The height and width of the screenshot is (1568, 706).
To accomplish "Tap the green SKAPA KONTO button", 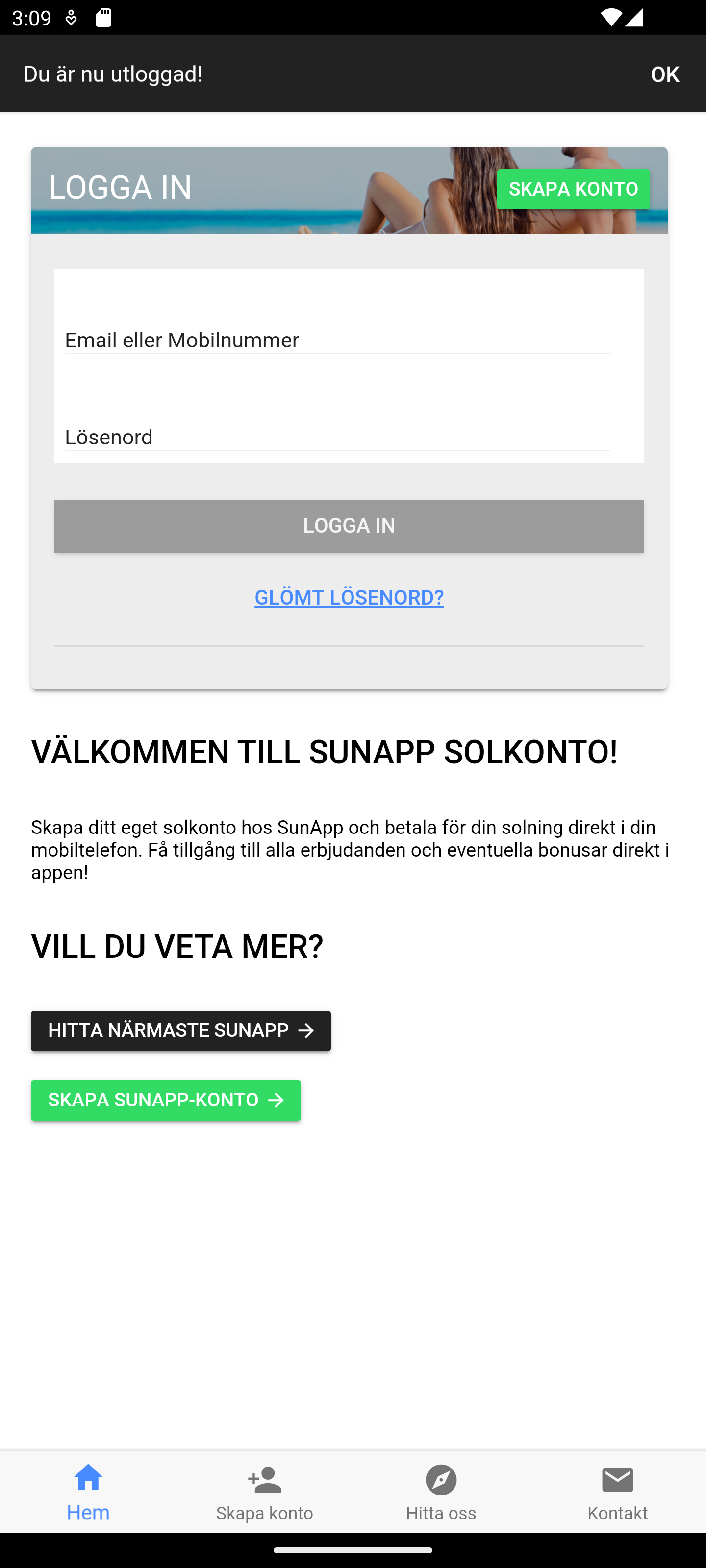I will pyautogui.click(x=573, y=189).
